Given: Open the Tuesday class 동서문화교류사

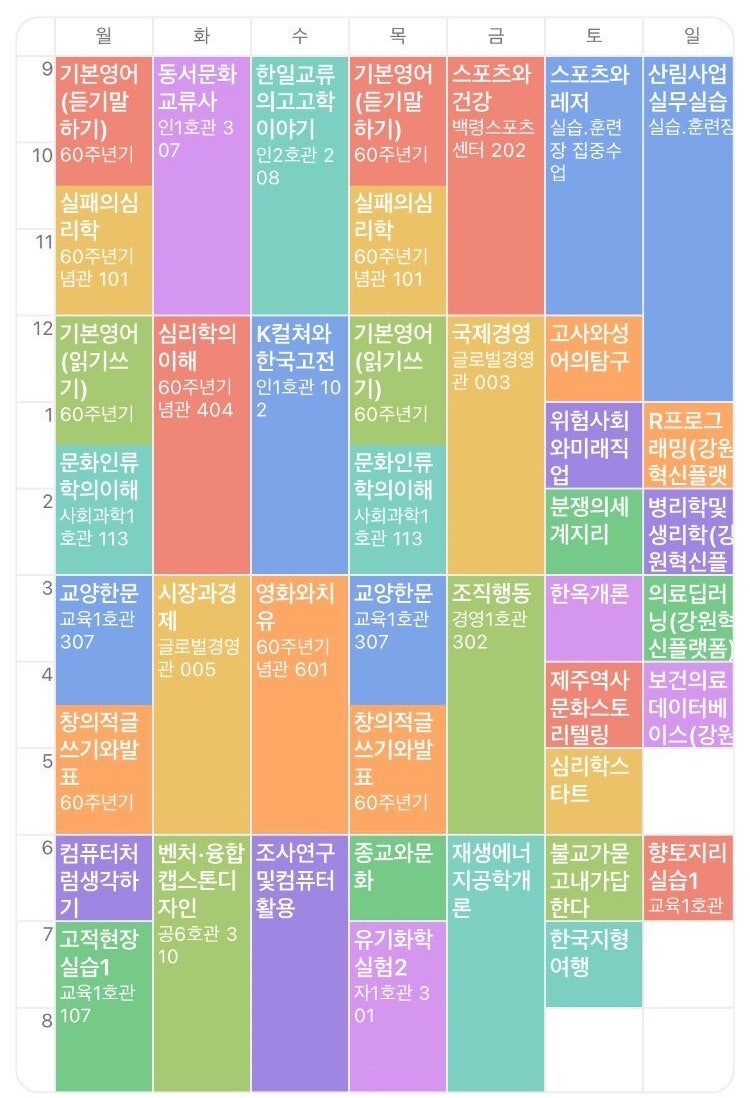Looking at the screenshot, I should pos(202,186).
